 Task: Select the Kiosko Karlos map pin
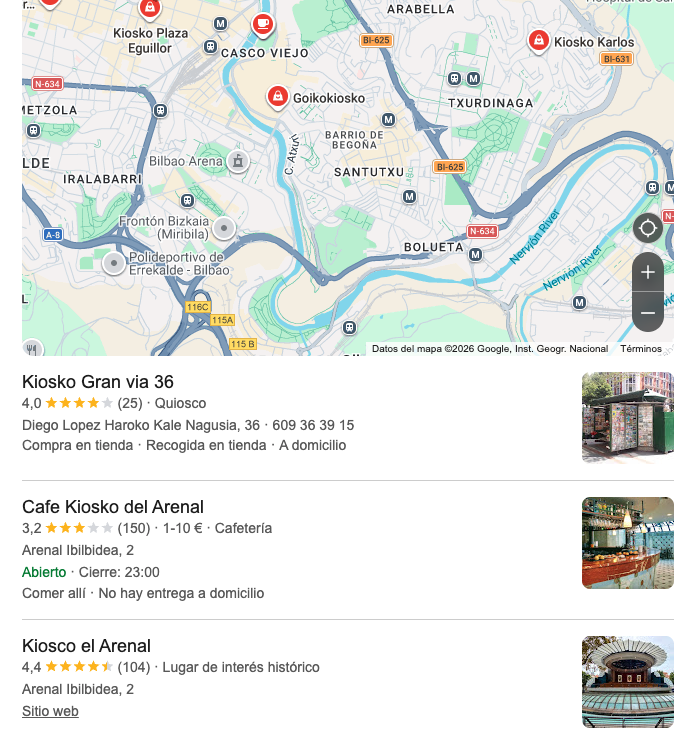(x=539, y=40)
